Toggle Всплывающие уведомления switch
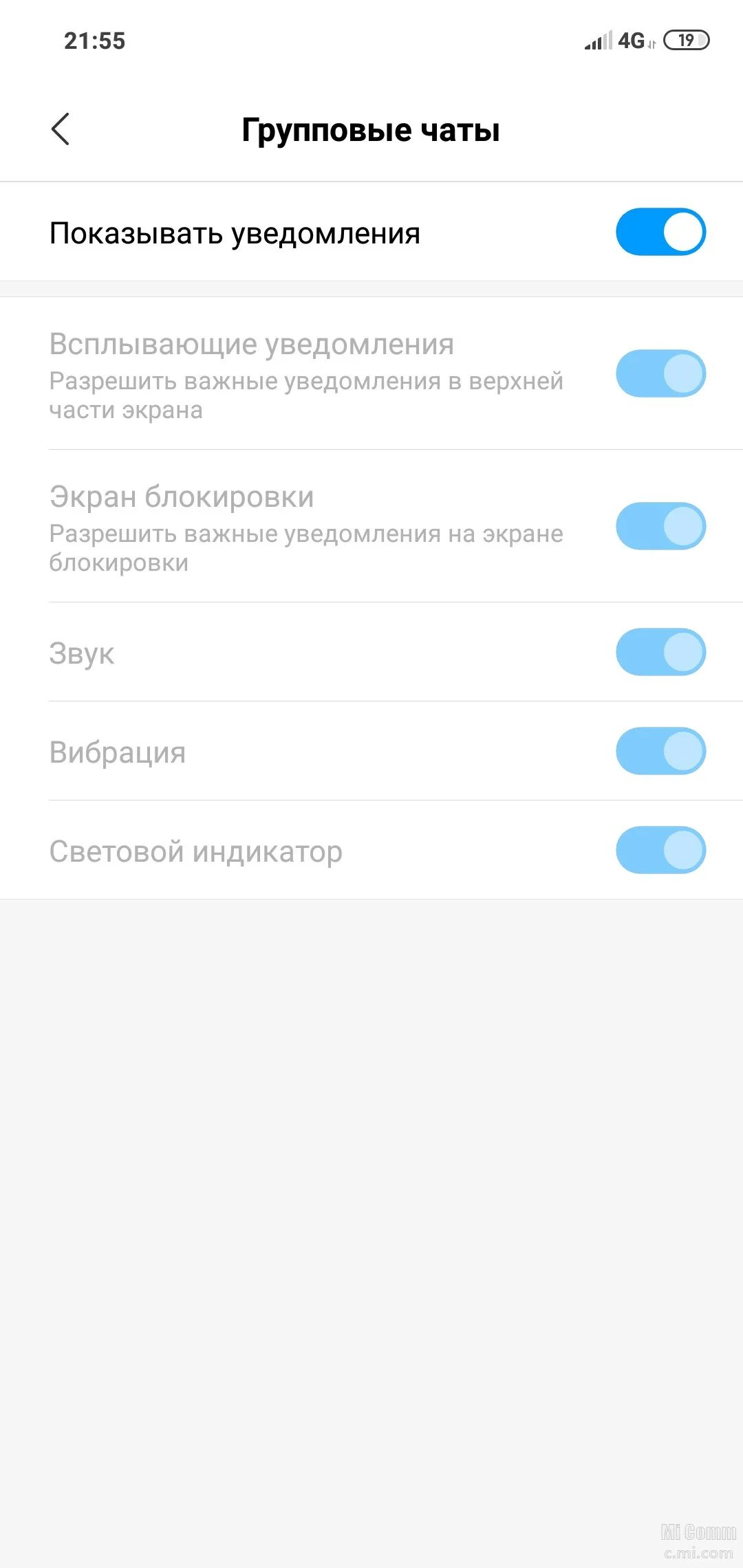This screenshot has width=743, height=1568. 660,373
